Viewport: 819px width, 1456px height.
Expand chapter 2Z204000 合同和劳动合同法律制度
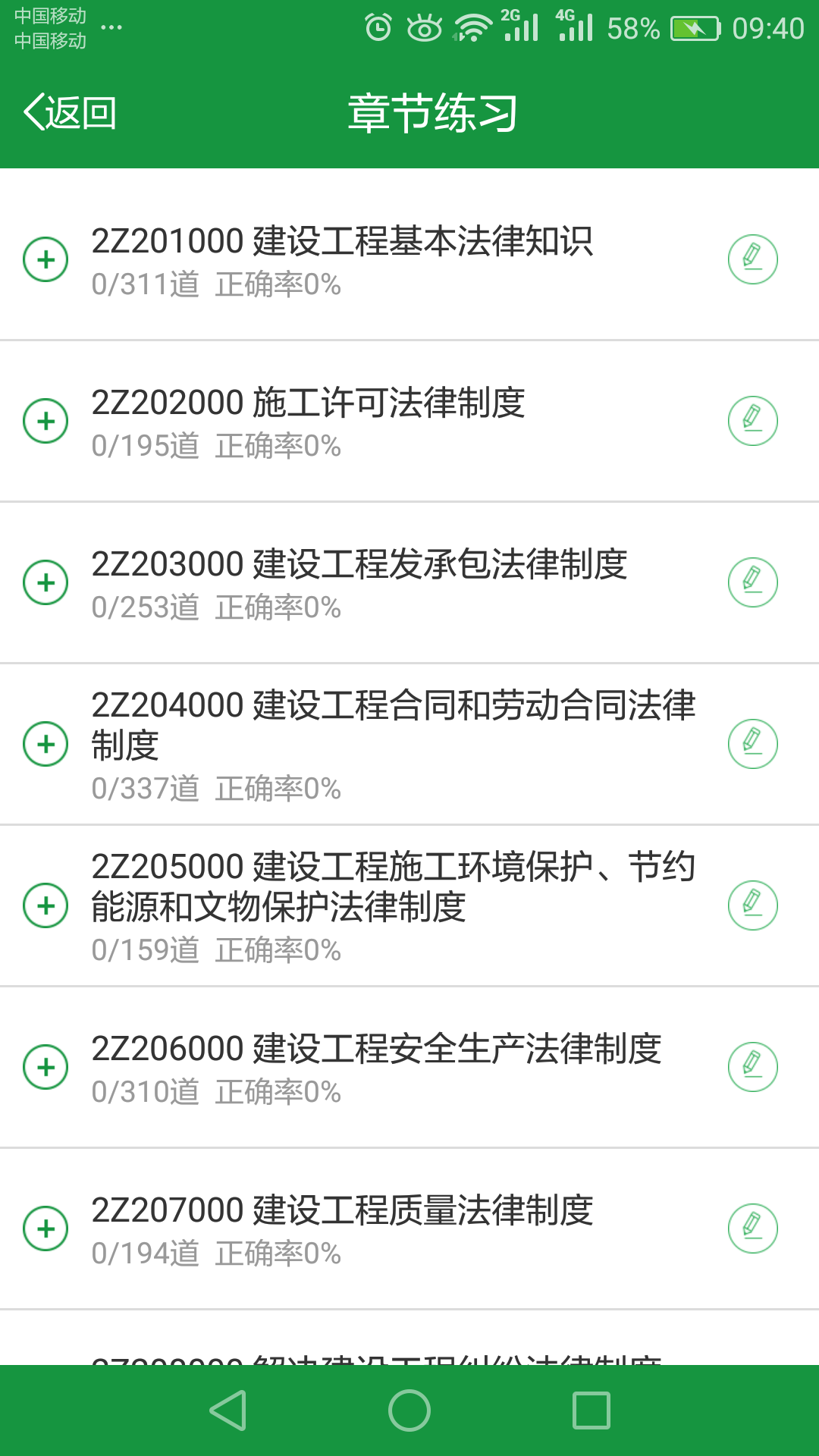[x=46, y=744]
